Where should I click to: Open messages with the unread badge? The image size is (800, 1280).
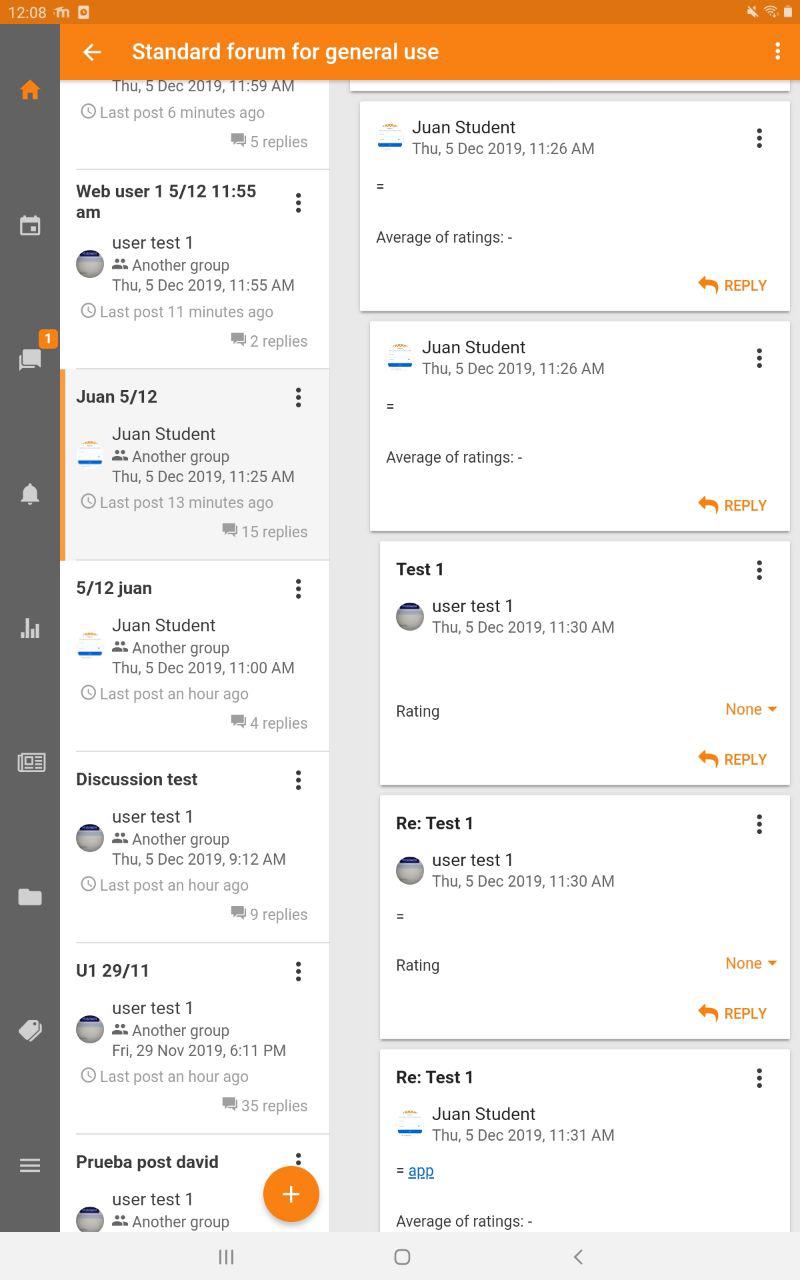(x=30, y=359)
